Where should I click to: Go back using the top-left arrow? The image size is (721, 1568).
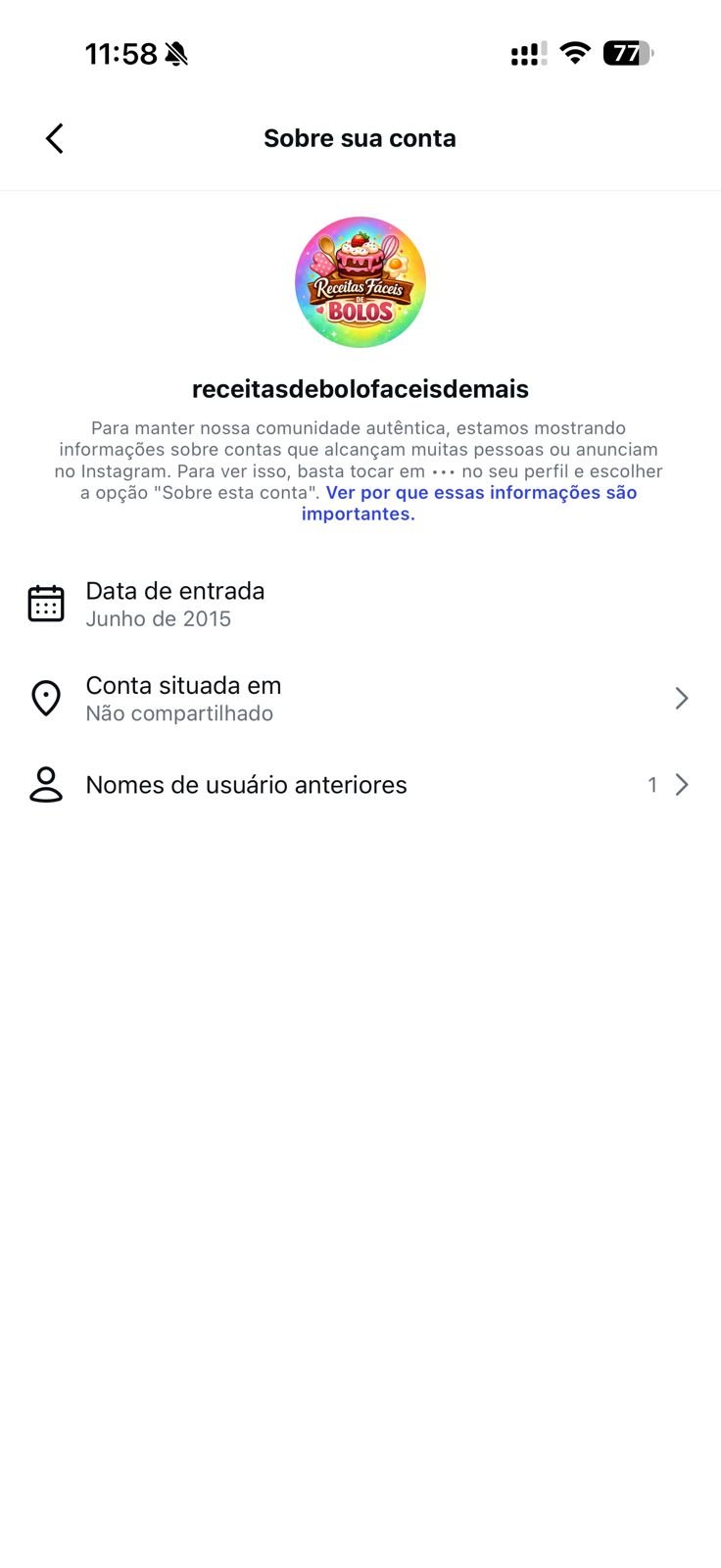(55, 138)
